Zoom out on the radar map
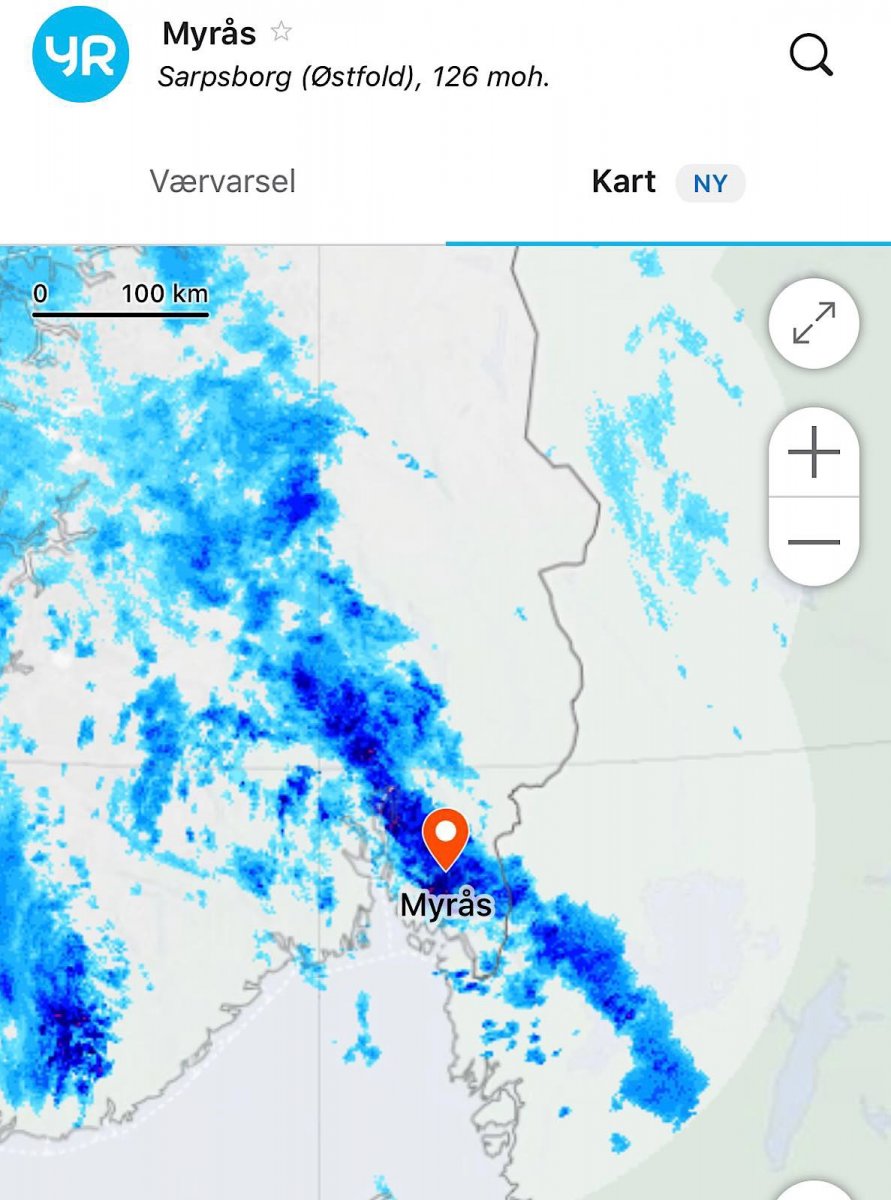This screenshot has height=1200, width=891. click(x=813, y=541)
